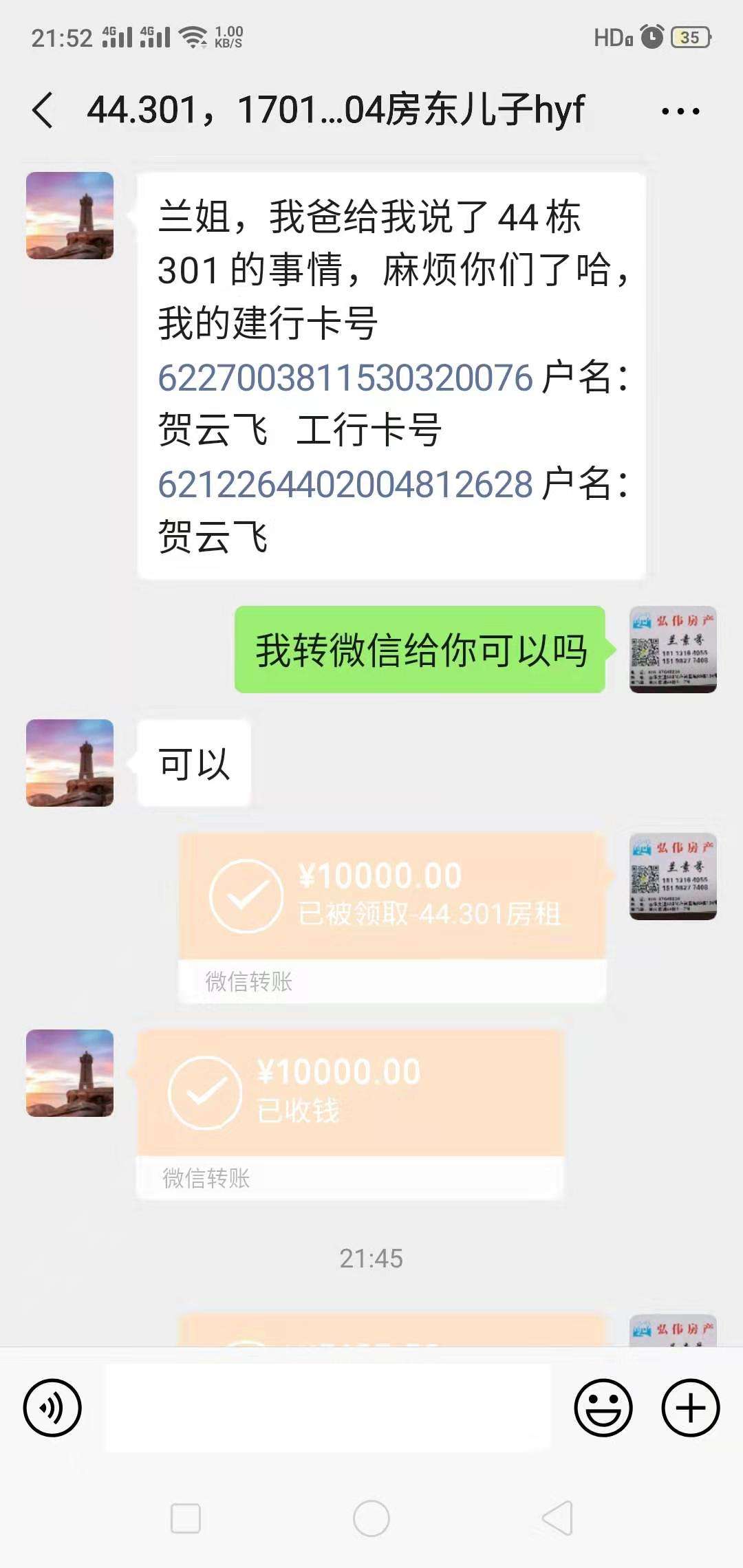
Task: View the lighthouse avatar beside the 可以 message
Action: (x=69, y=763)
